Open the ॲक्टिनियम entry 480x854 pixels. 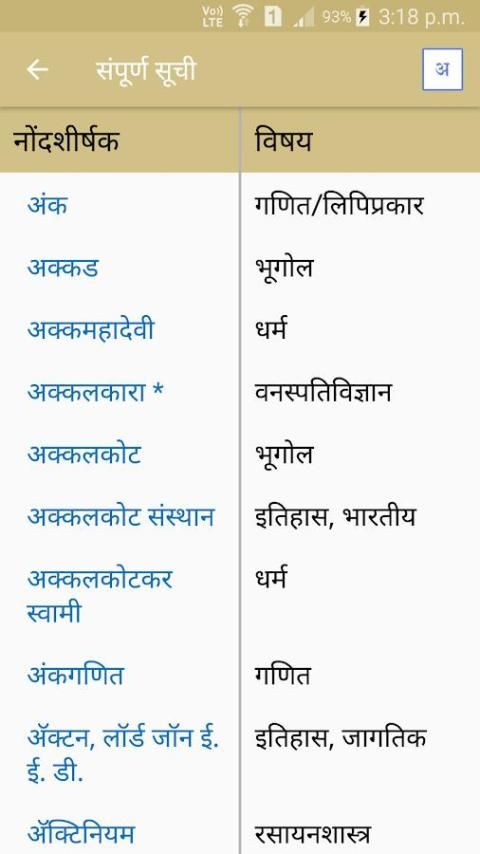coord(81,834)
